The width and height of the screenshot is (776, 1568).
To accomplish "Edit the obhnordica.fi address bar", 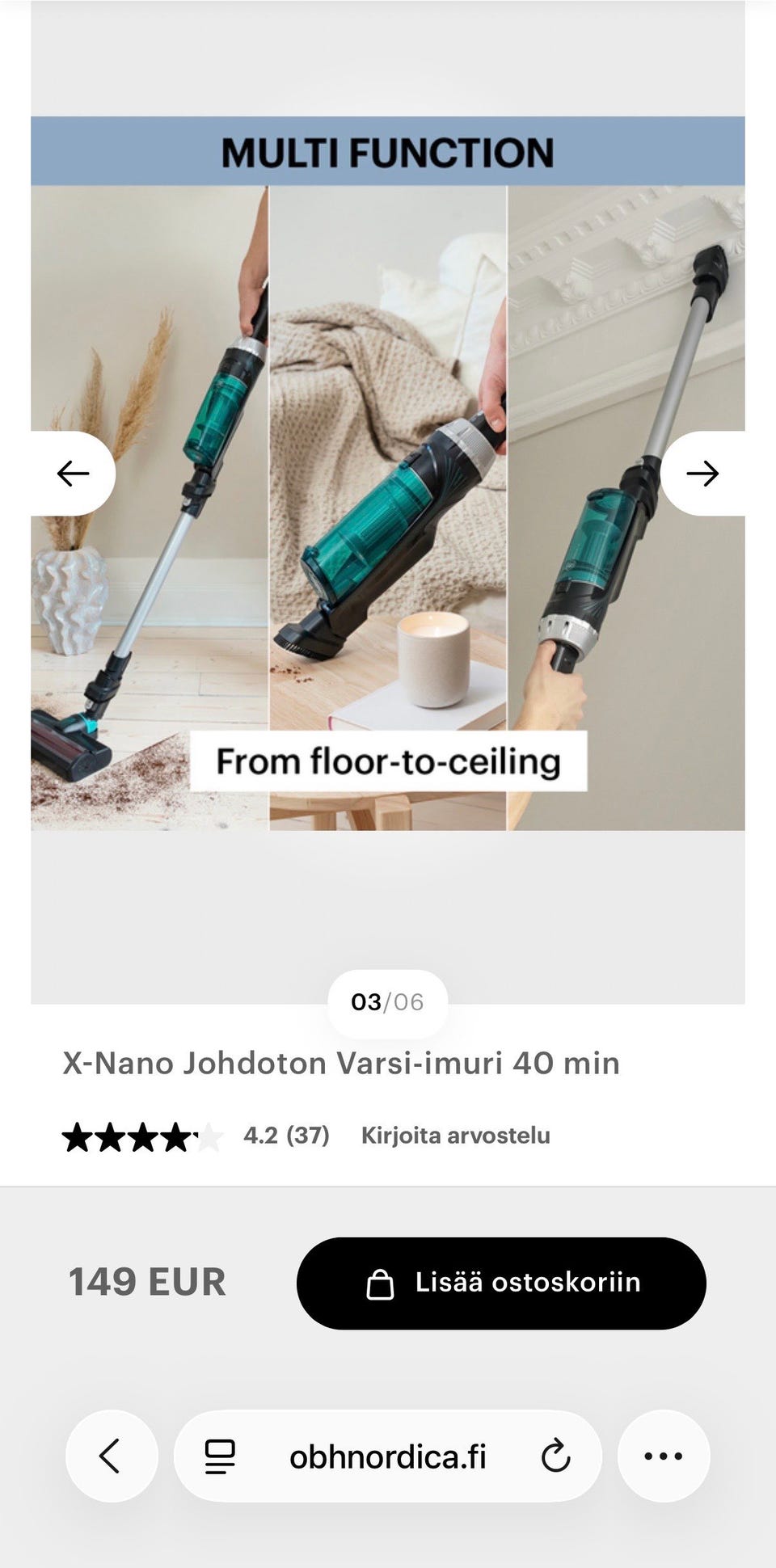I will click(388, 1456).
